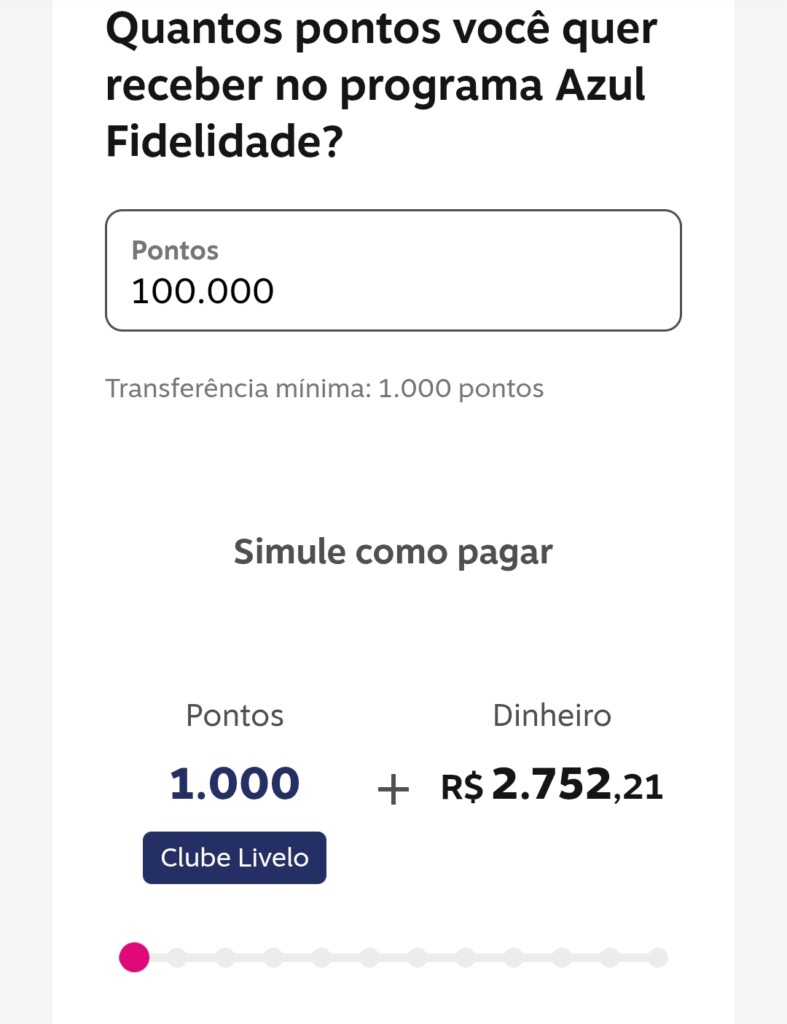Click the Clube Livelo badge

click(x=233, y=857)
